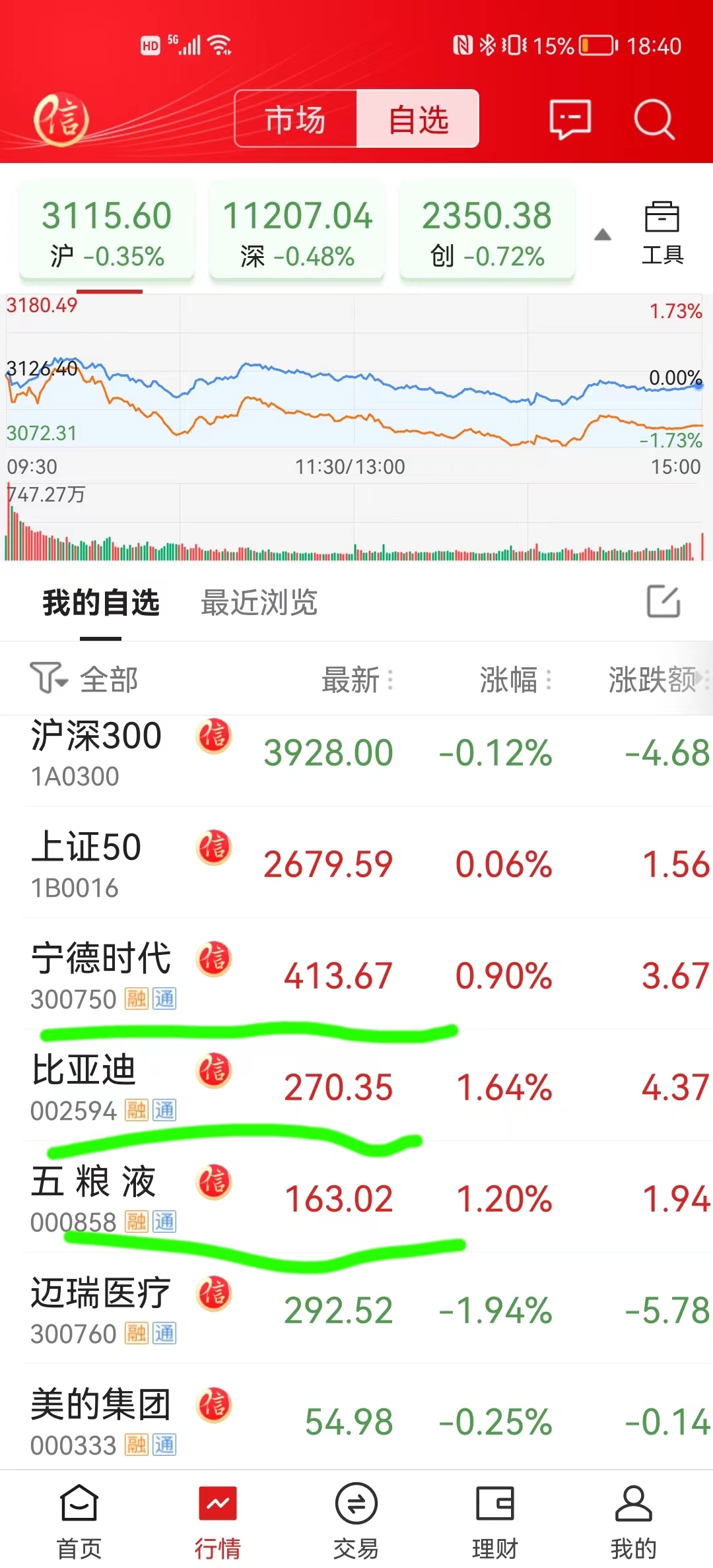Open the 沪深300 index row
This screenshot has width=713, height=1568.
356,753
